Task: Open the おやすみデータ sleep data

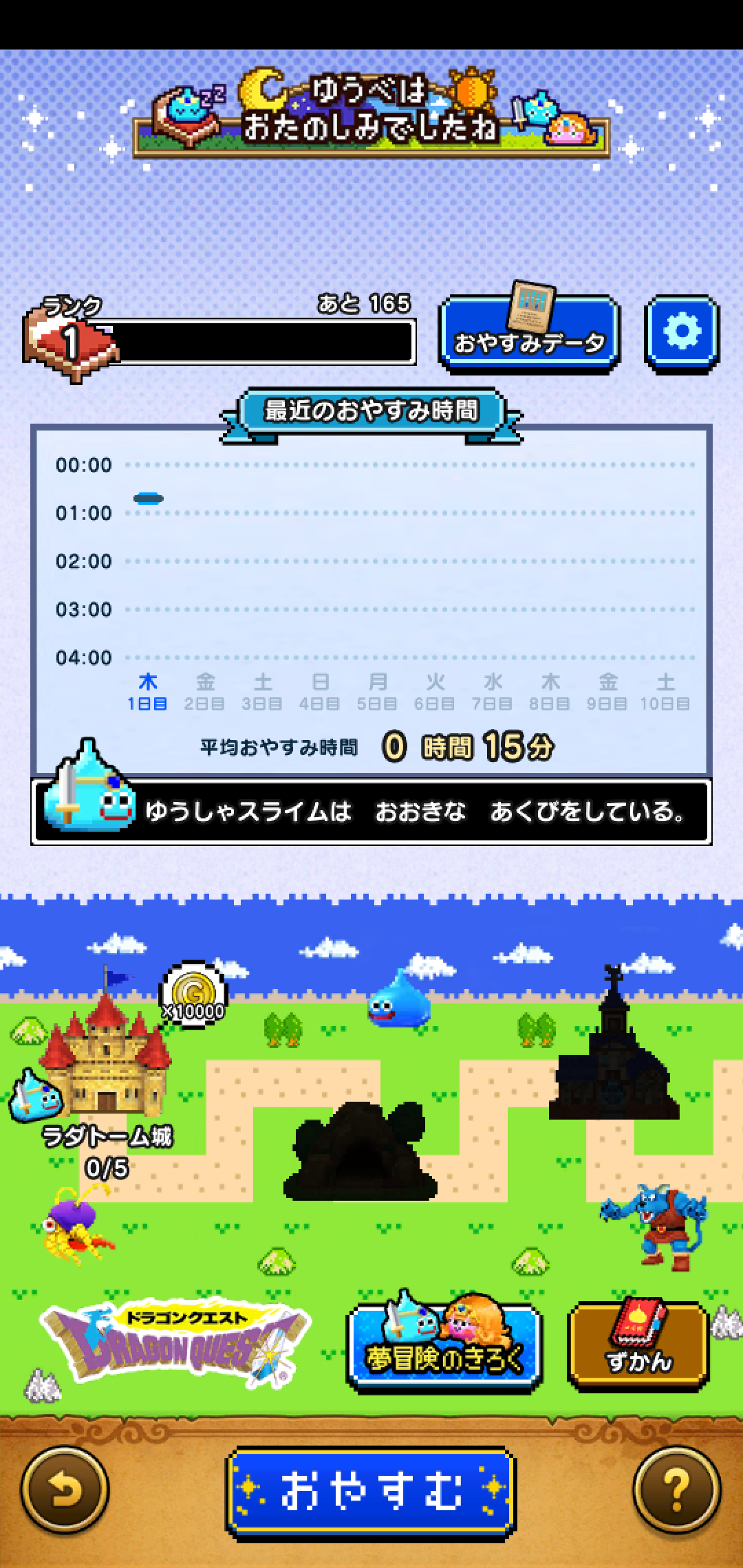Action: [x=529, y=336]
